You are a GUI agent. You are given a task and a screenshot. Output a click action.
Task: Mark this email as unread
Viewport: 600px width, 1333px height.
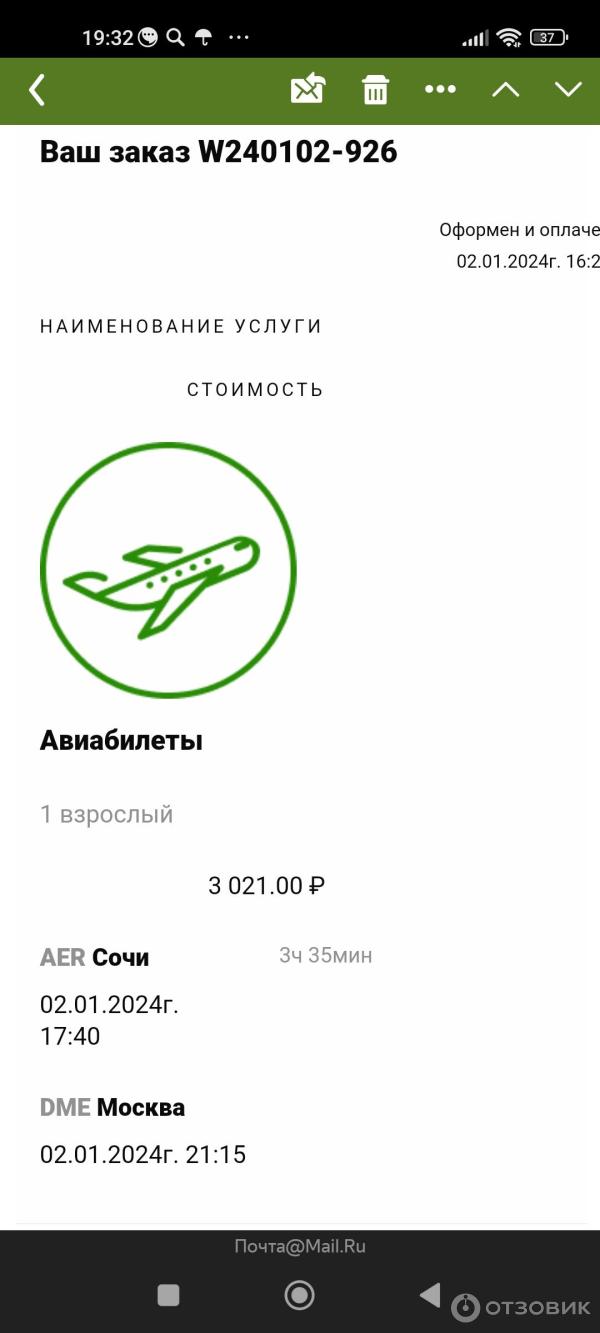(308, 89)
